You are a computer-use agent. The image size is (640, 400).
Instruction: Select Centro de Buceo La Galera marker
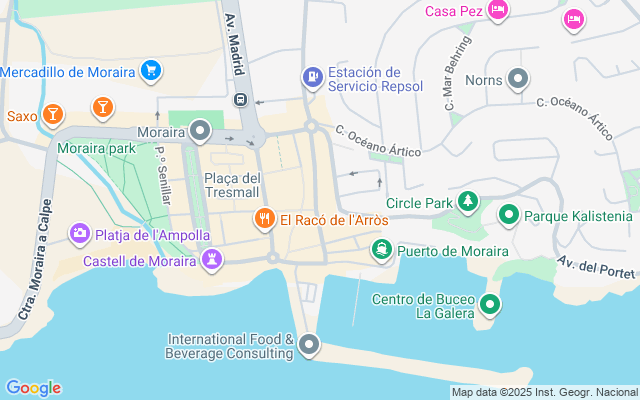490,305
